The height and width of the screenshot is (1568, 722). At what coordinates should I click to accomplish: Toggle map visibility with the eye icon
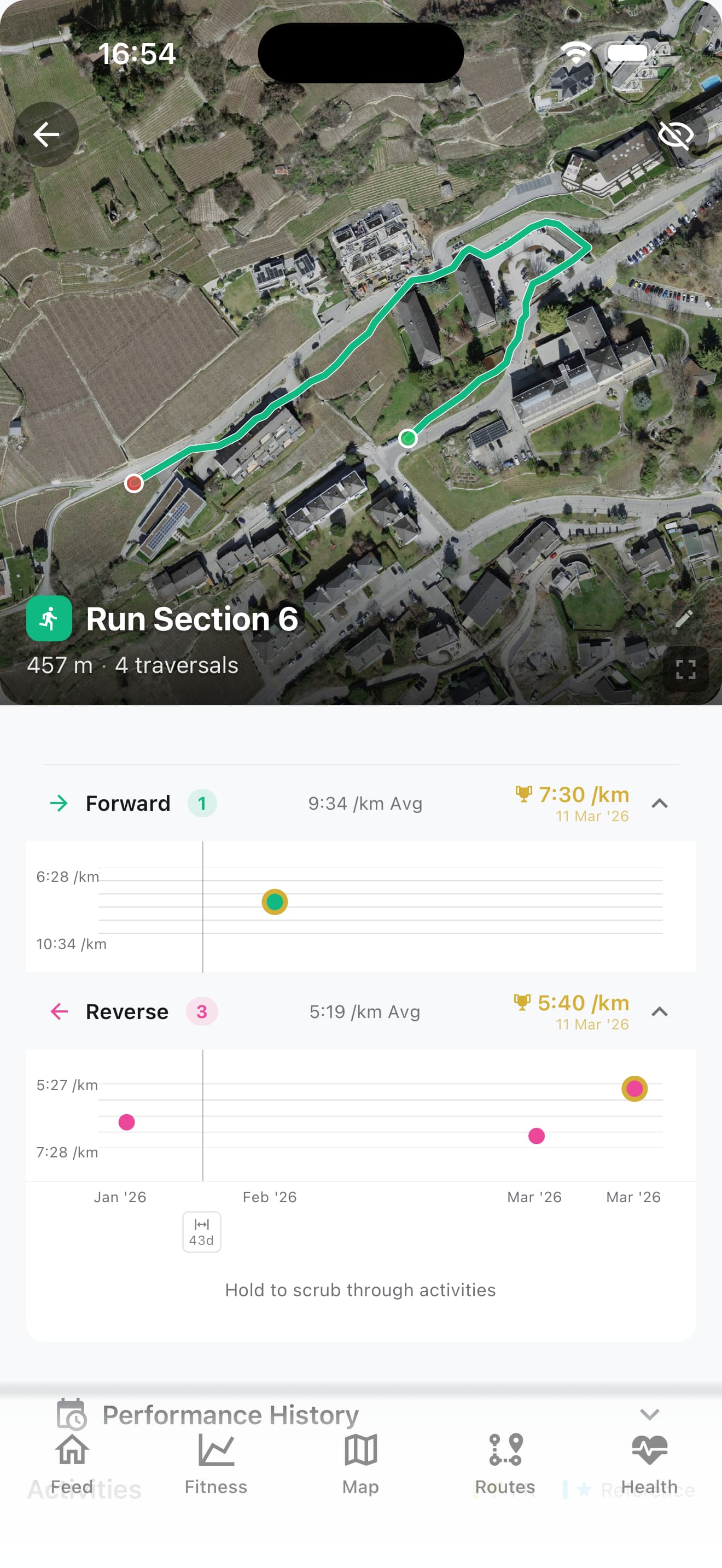(x=675, y=134)
